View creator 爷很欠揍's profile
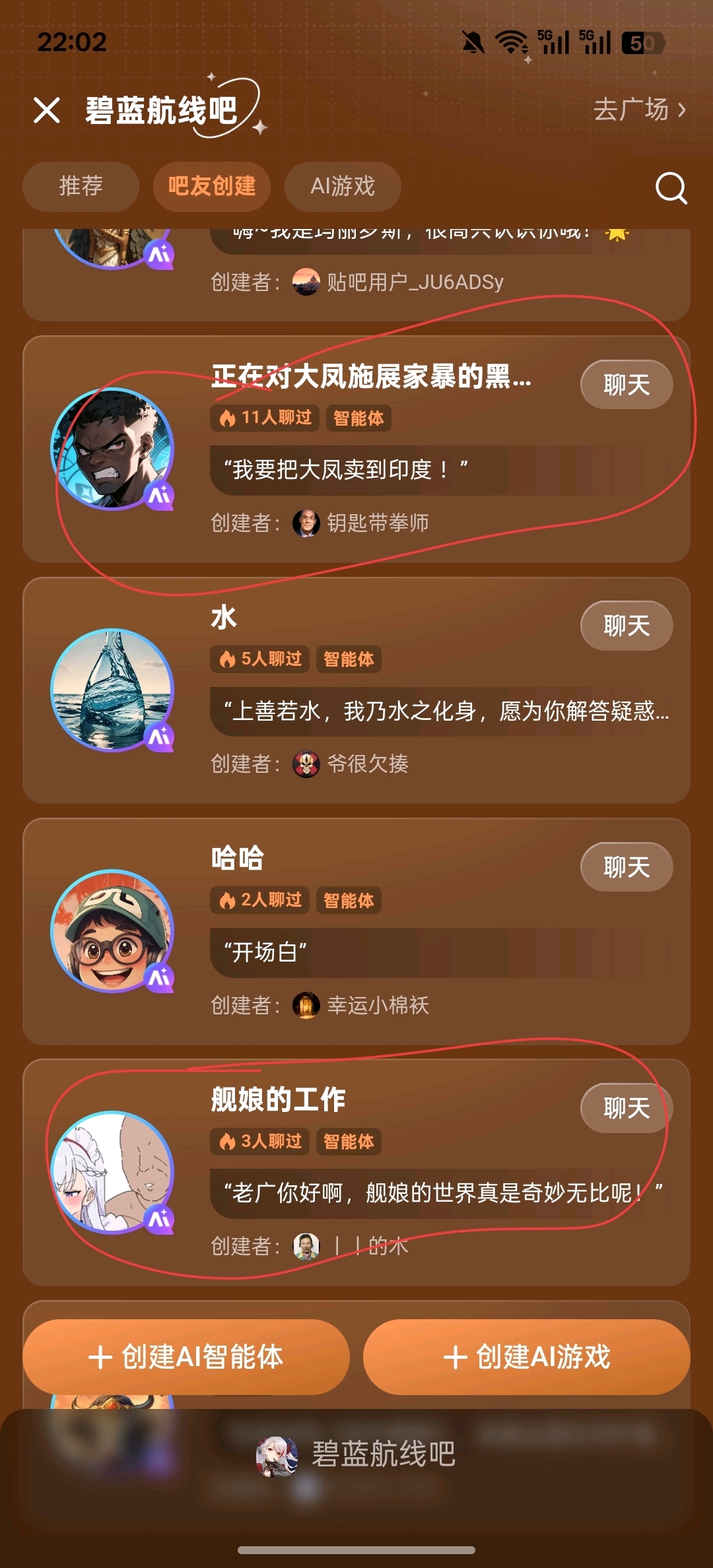 point(351,764)
